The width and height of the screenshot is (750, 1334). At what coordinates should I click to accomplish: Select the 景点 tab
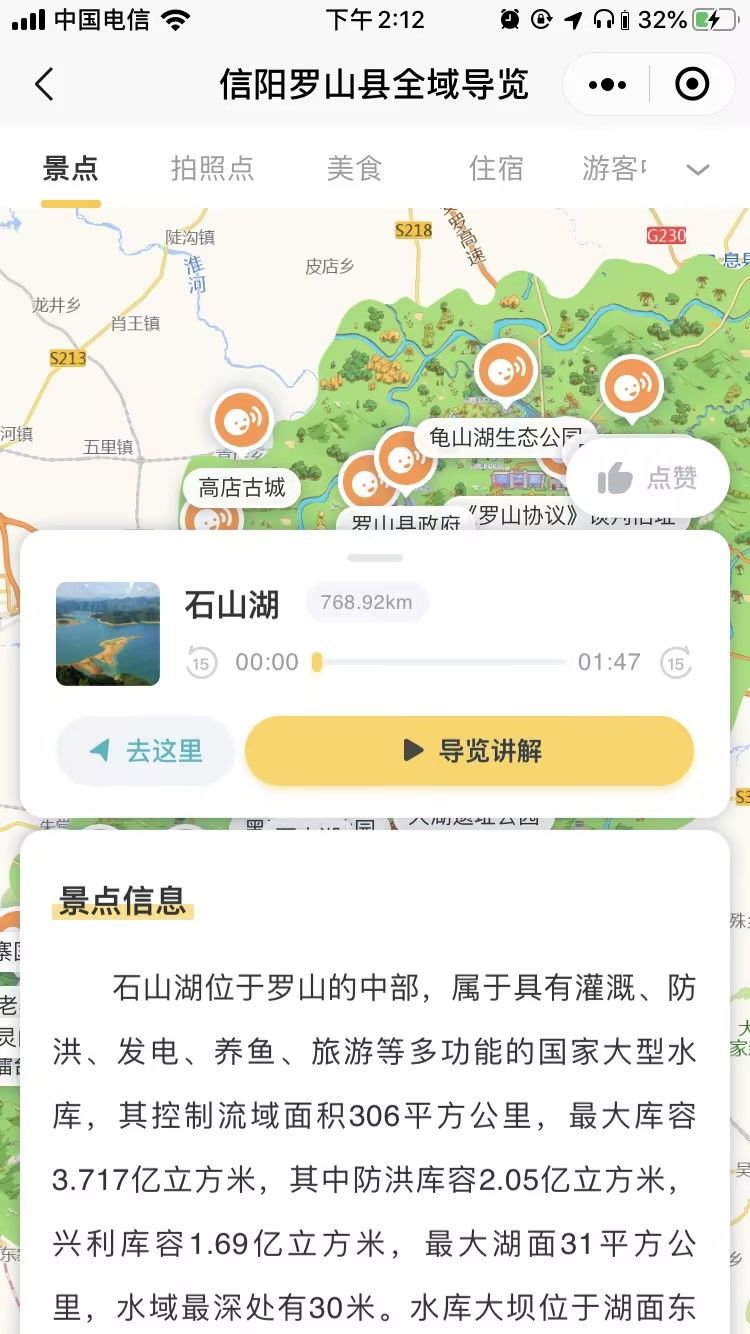pos(70,169)
